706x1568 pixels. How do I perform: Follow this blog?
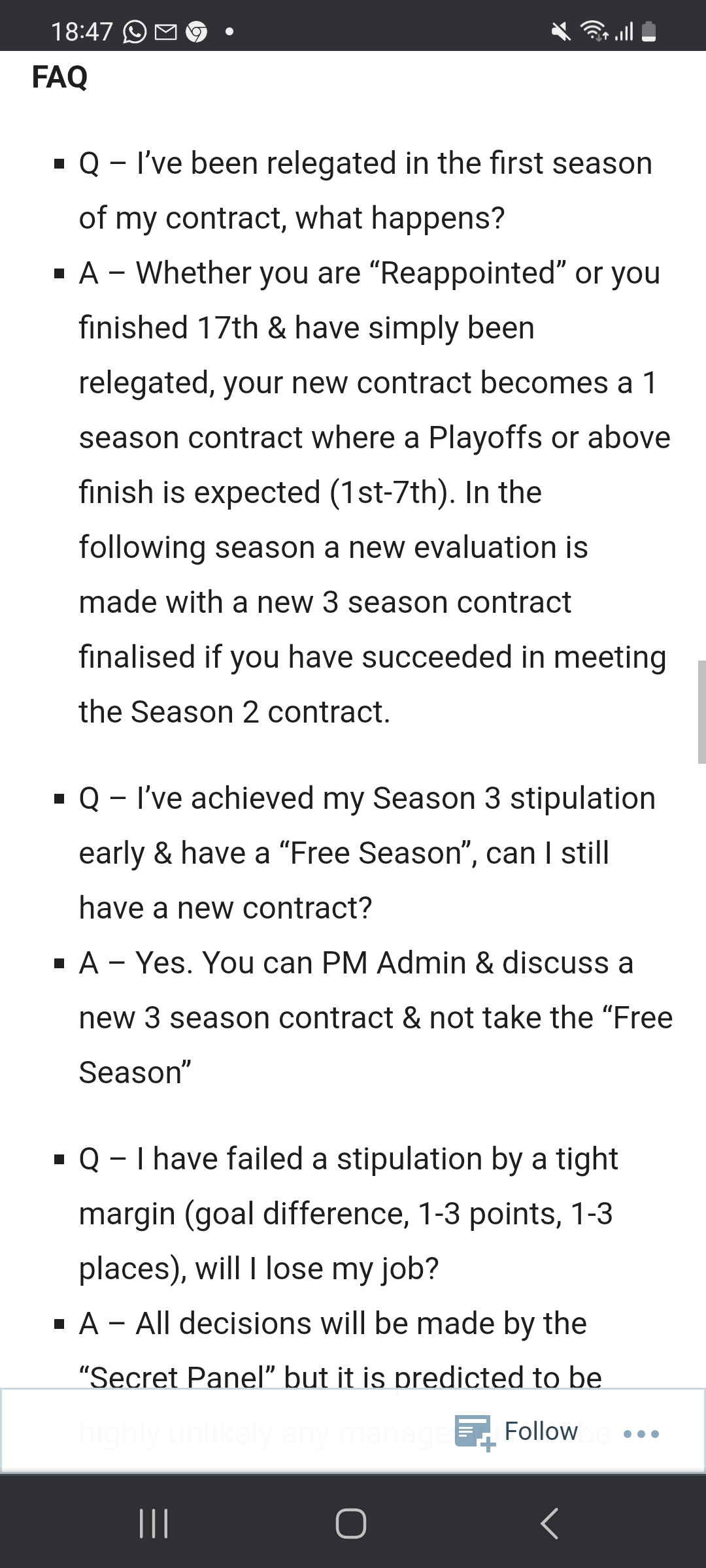point(518,1431)
